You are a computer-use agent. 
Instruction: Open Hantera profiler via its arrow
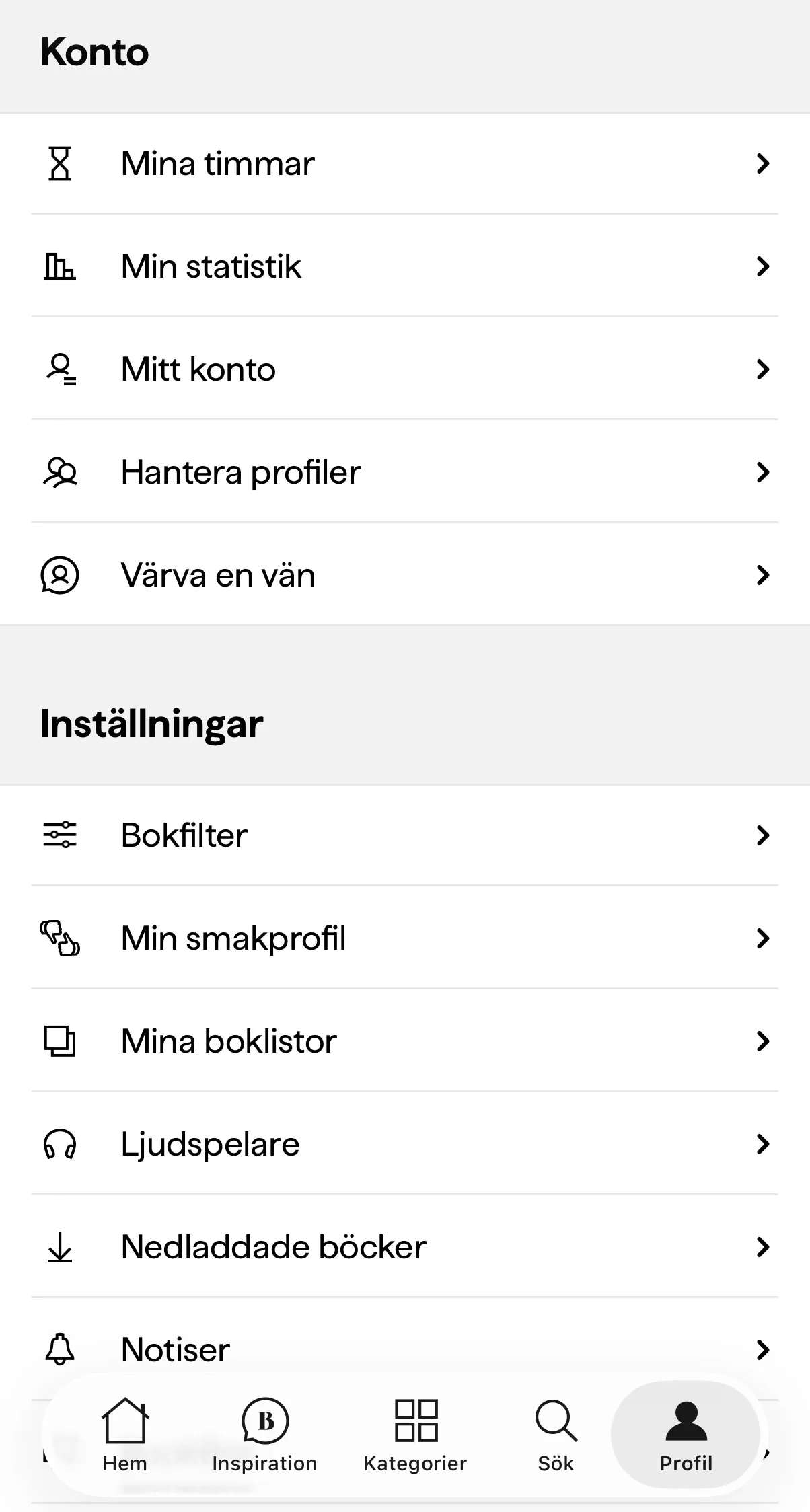point(762,471)
